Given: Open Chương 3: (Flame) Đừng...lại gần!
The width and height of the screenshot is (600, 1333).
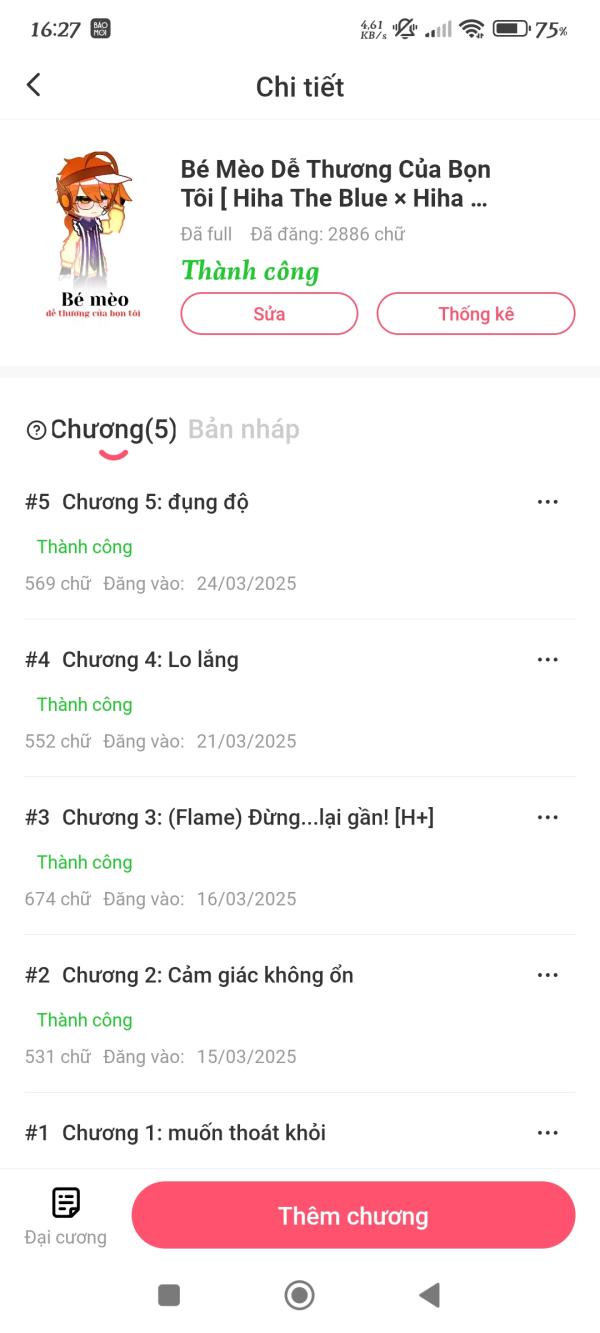Looking at the screenshot, I should [247, 818].
